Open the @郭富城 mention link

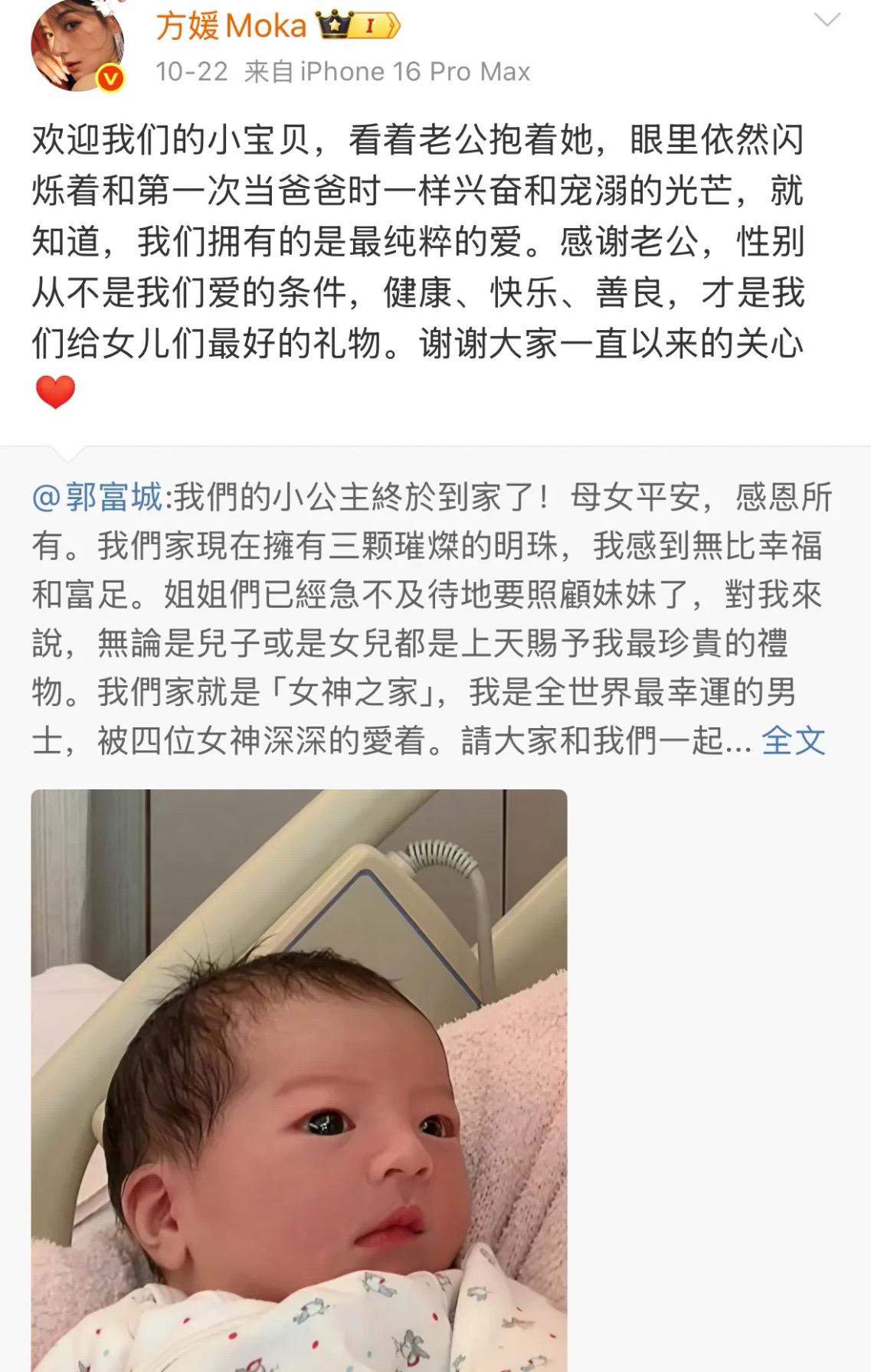pyautogui.click(x=97, y=498)
